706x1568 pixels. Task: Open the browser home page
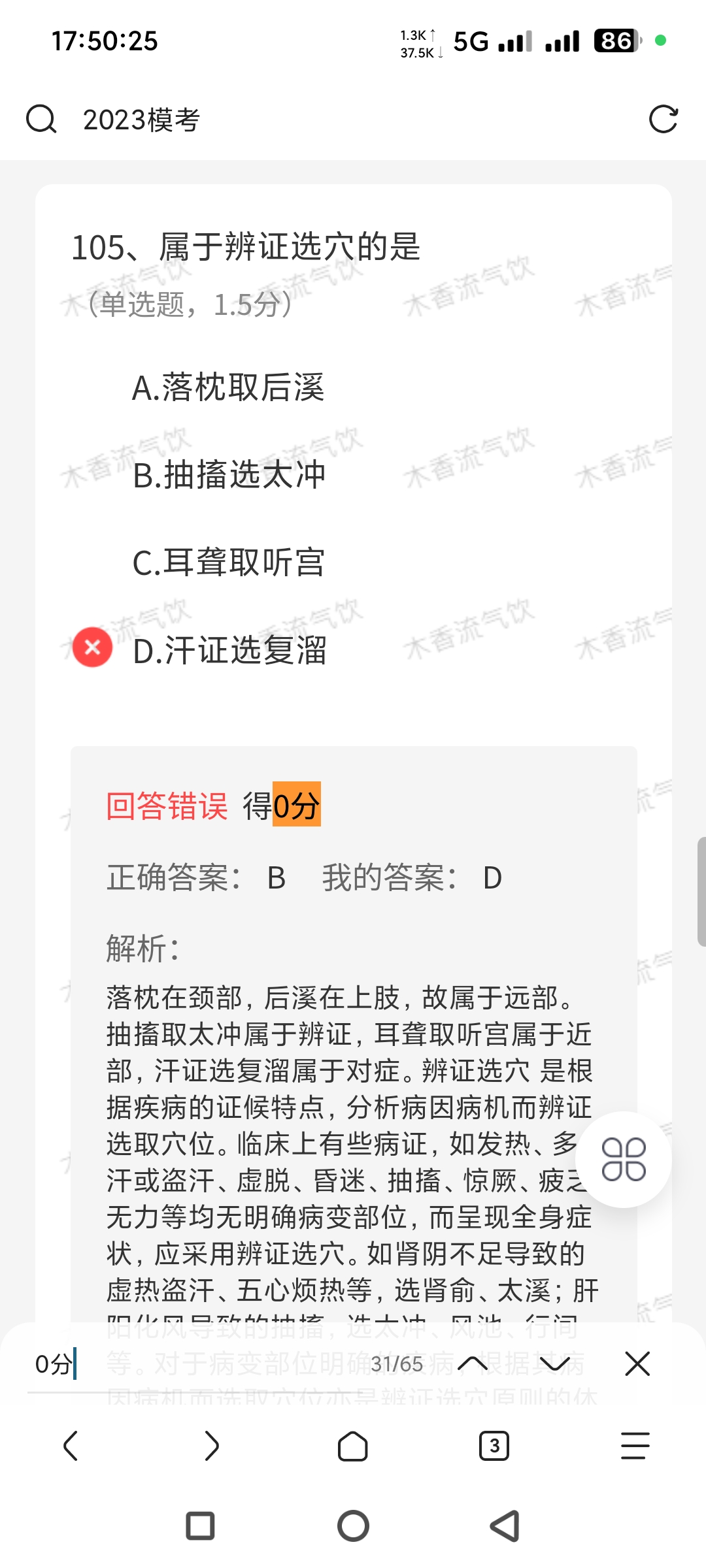click(352, 1446)
